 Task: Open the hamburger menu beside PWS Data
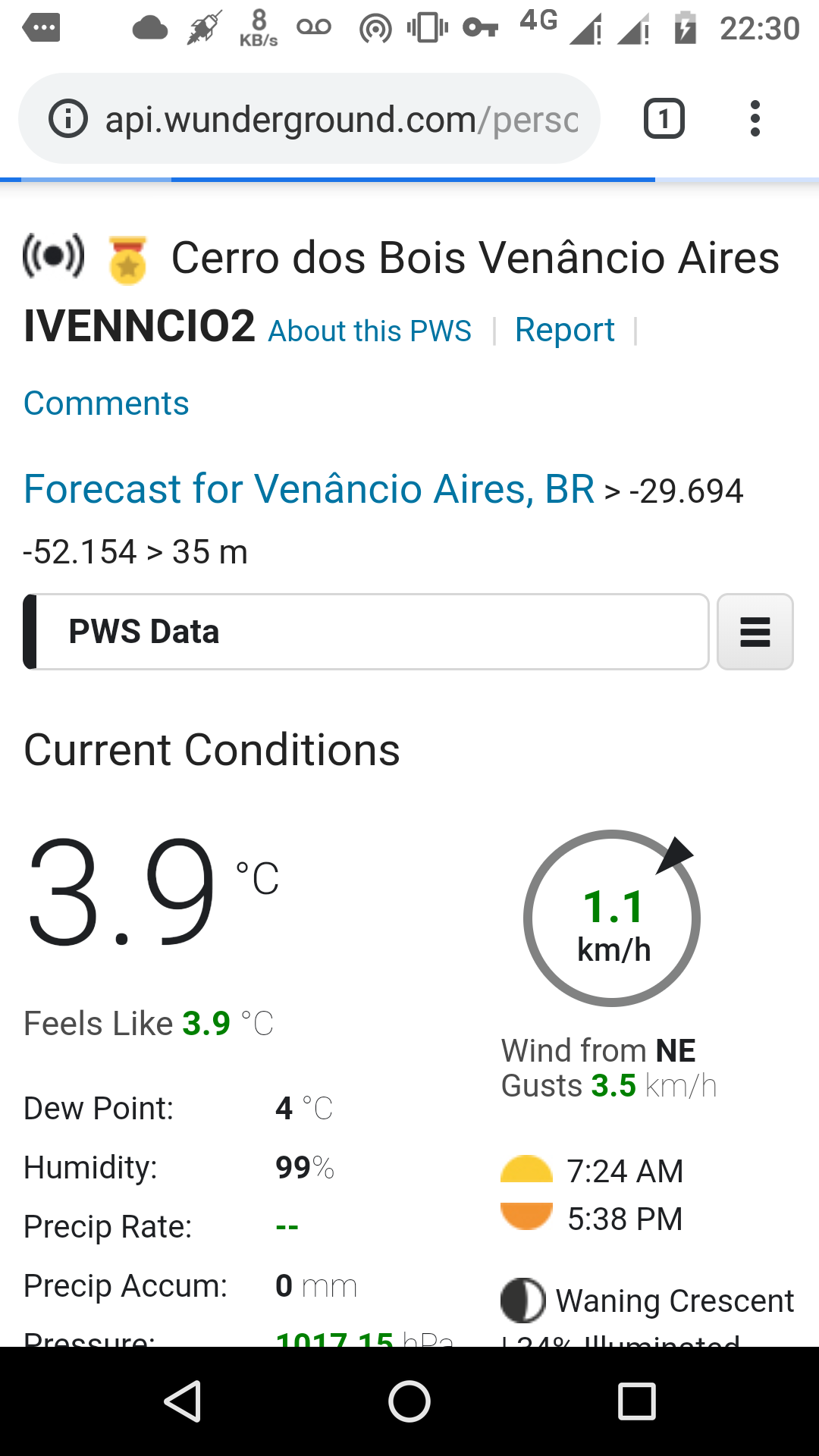[x=755, y=632]
